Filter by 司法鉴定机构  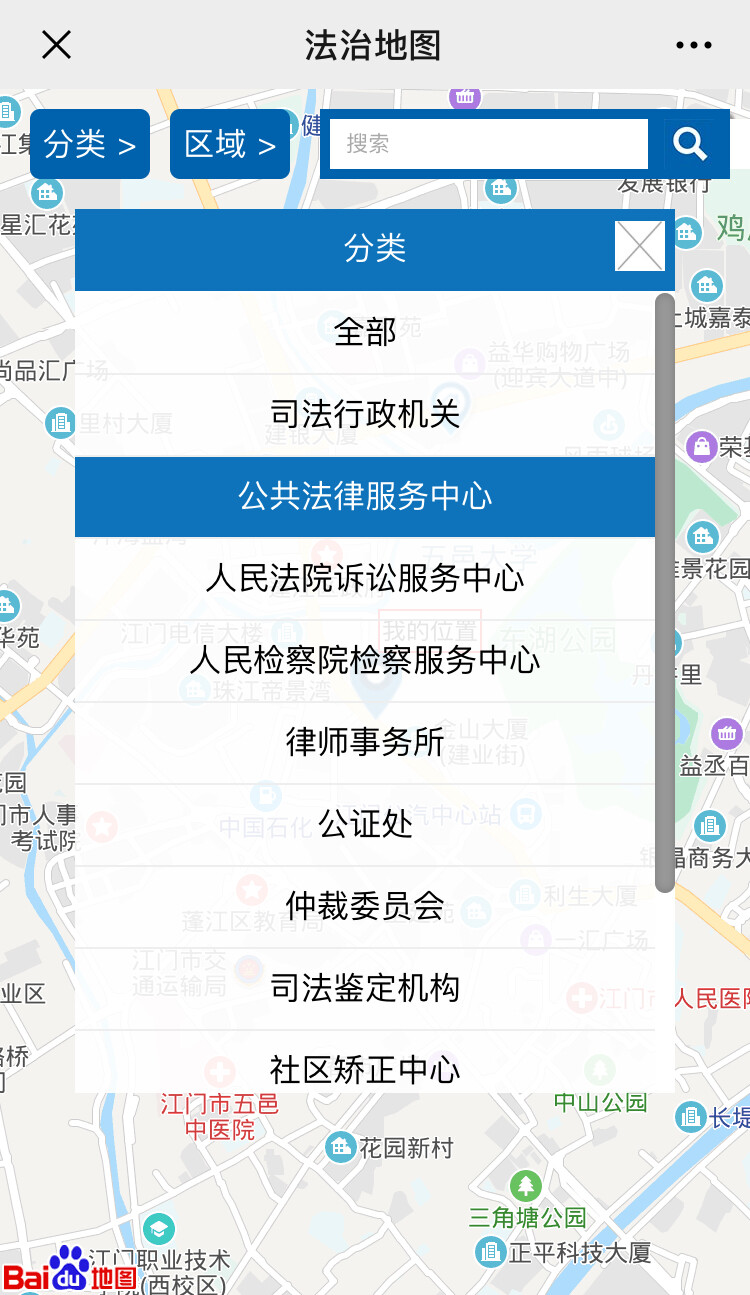pyautogui.click(x=365, y=988)
